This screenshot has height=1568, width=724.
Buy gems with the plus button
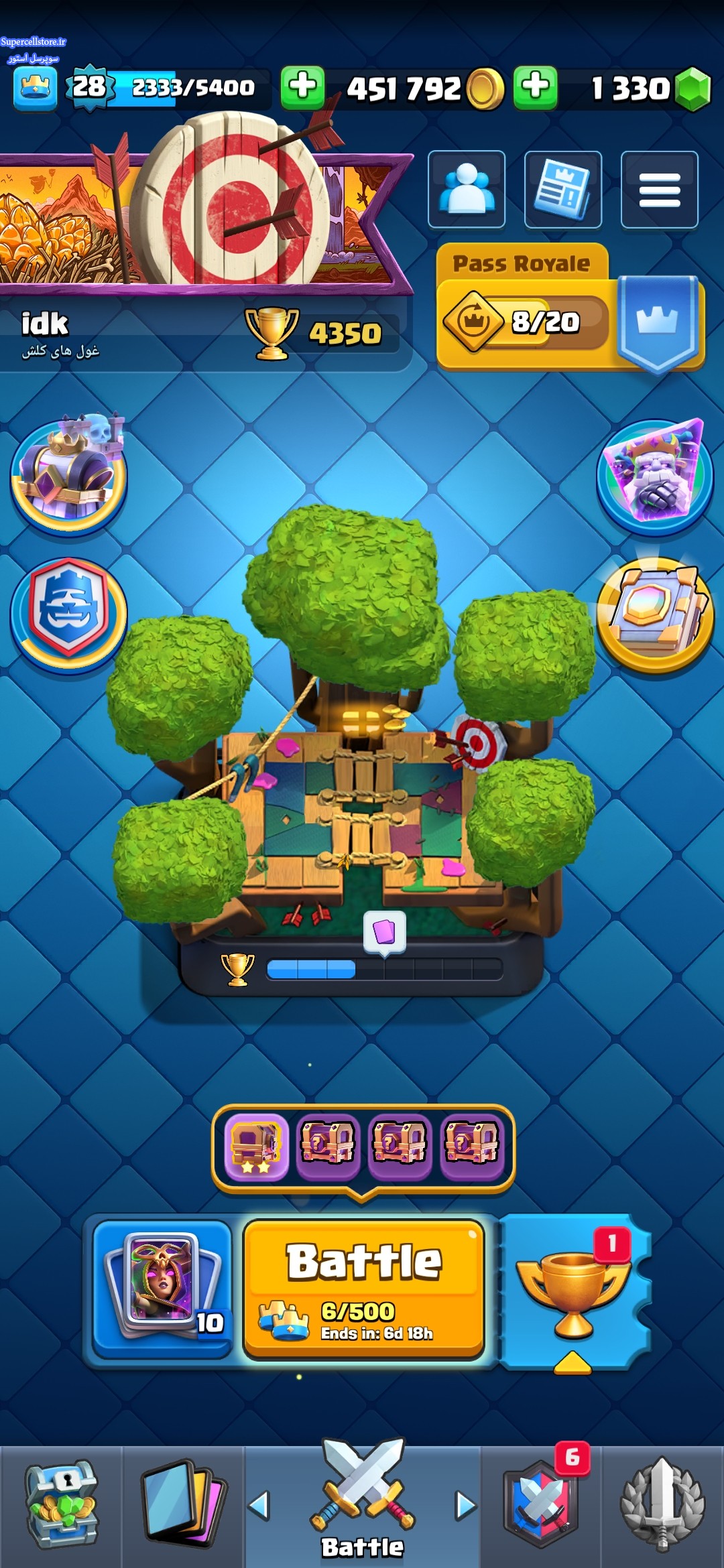pos(535,87)
